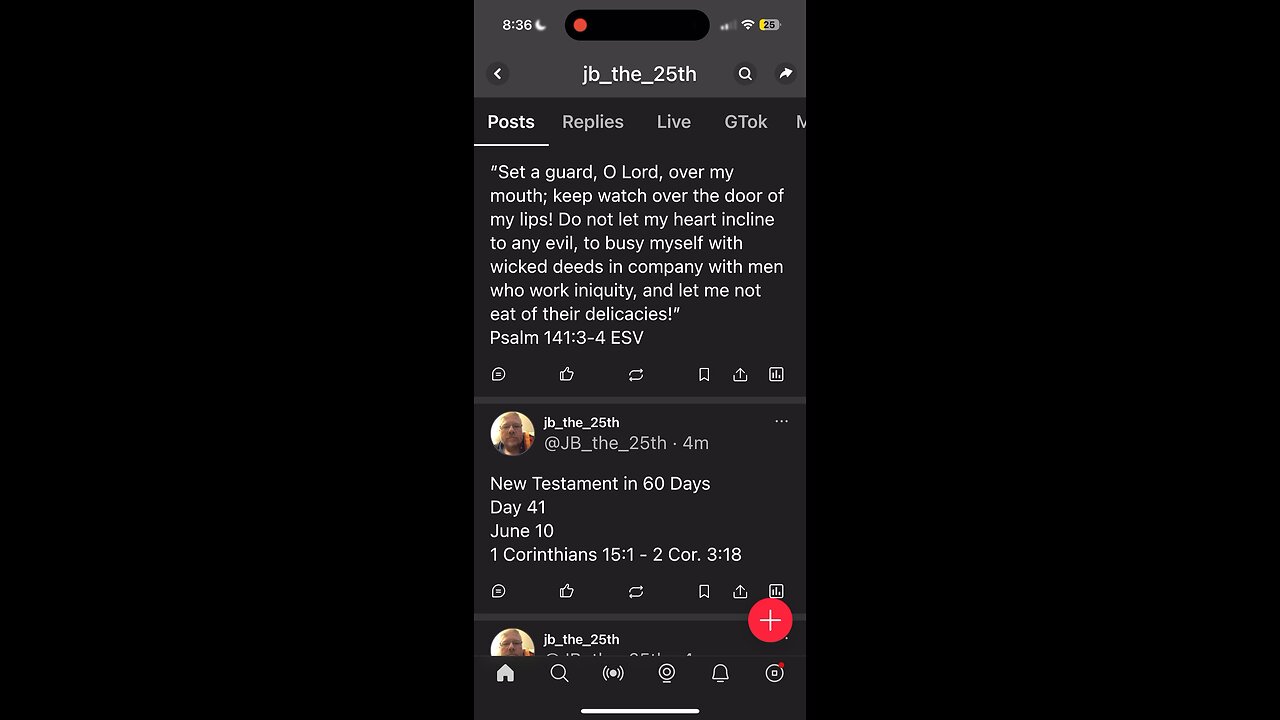The height and width of the screenshot is (720, 1280).
Task: Reply to the New Testament Day 41 post
Action: click(x=499, y=592)
